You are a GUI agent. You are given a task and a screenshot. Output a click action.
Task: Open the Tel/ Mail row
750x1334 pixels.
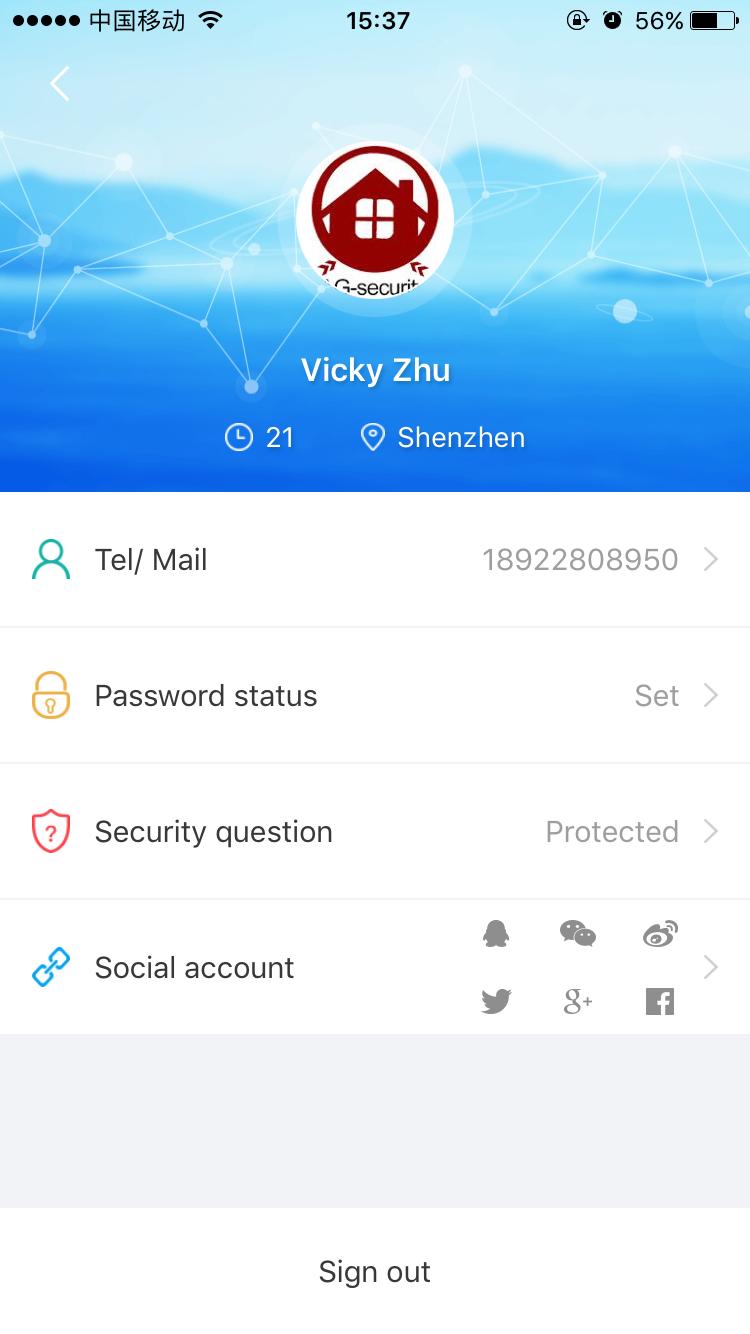(375, 560)
